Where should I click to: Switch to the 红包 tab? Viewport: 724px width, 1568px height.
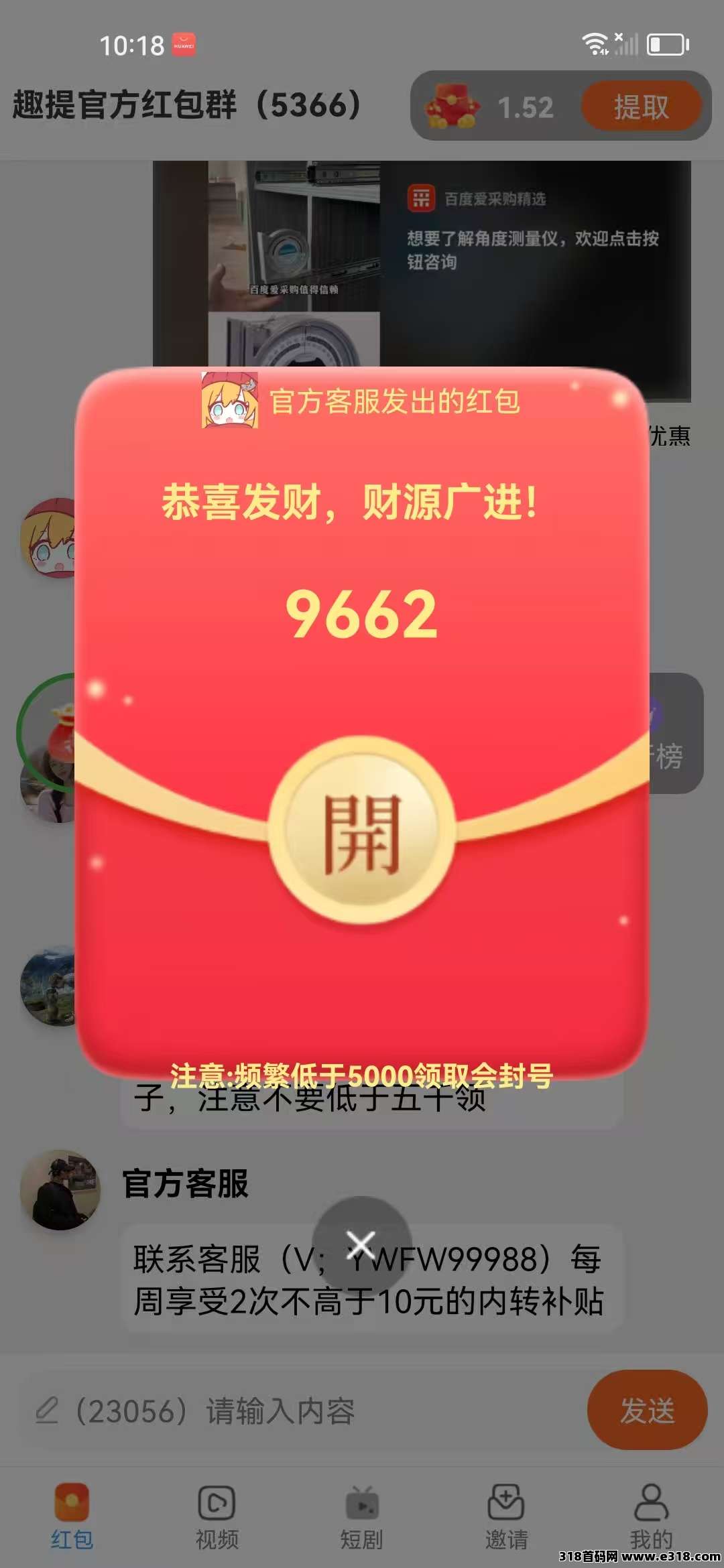[x=72, y=1516]
